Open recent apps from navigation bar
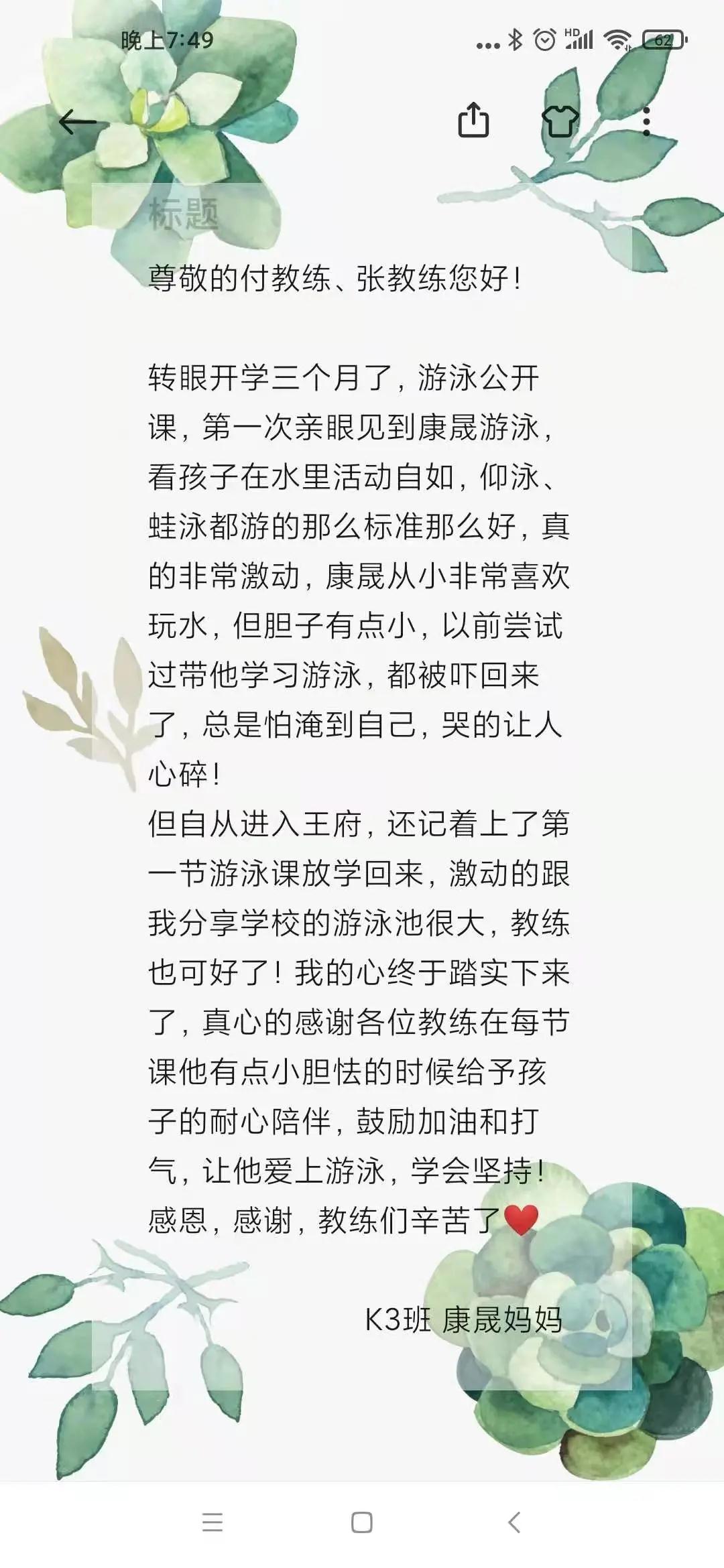The image size is (724, 1568). coord(213,1522)
